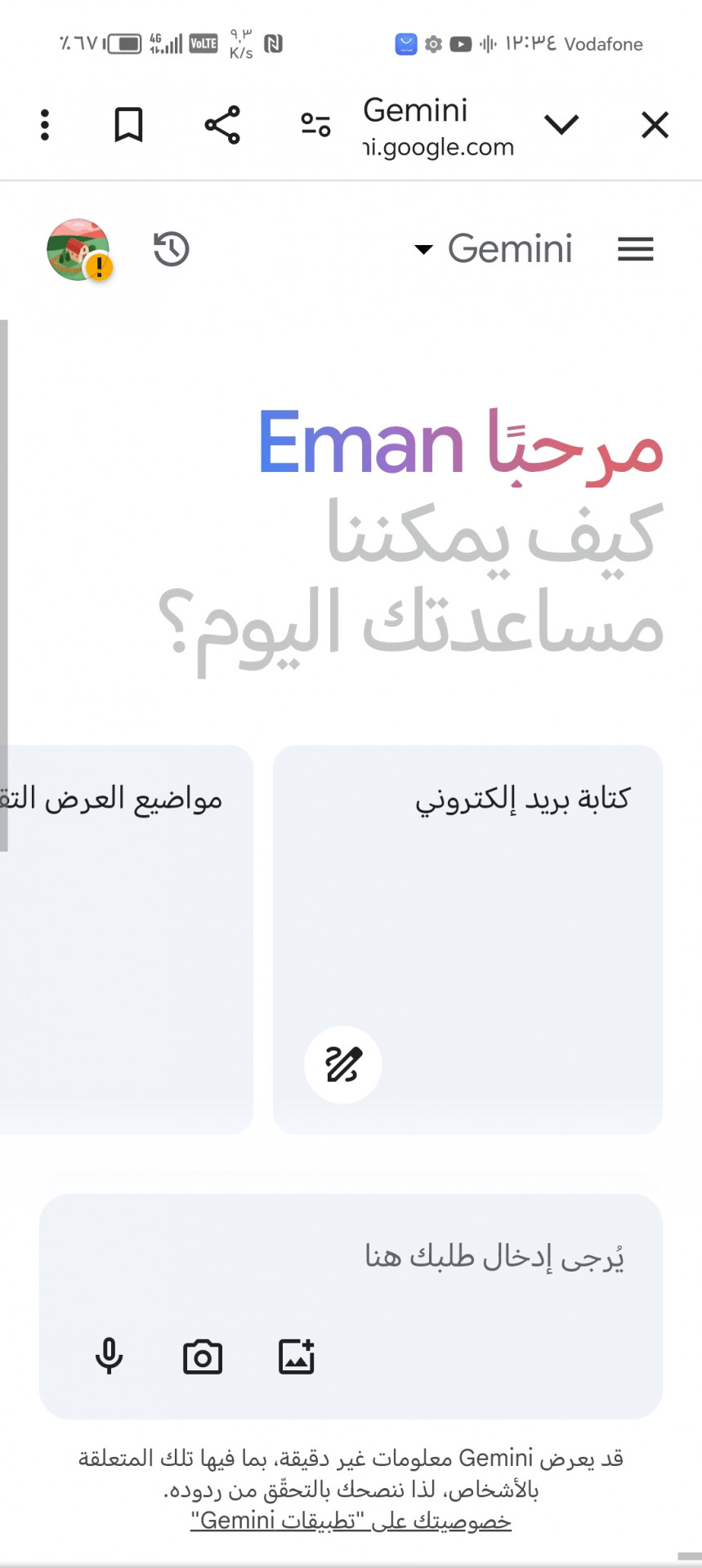Open the Gemini model dropdown
This screenshot has height=1568, width=702.
pos(494,249)
